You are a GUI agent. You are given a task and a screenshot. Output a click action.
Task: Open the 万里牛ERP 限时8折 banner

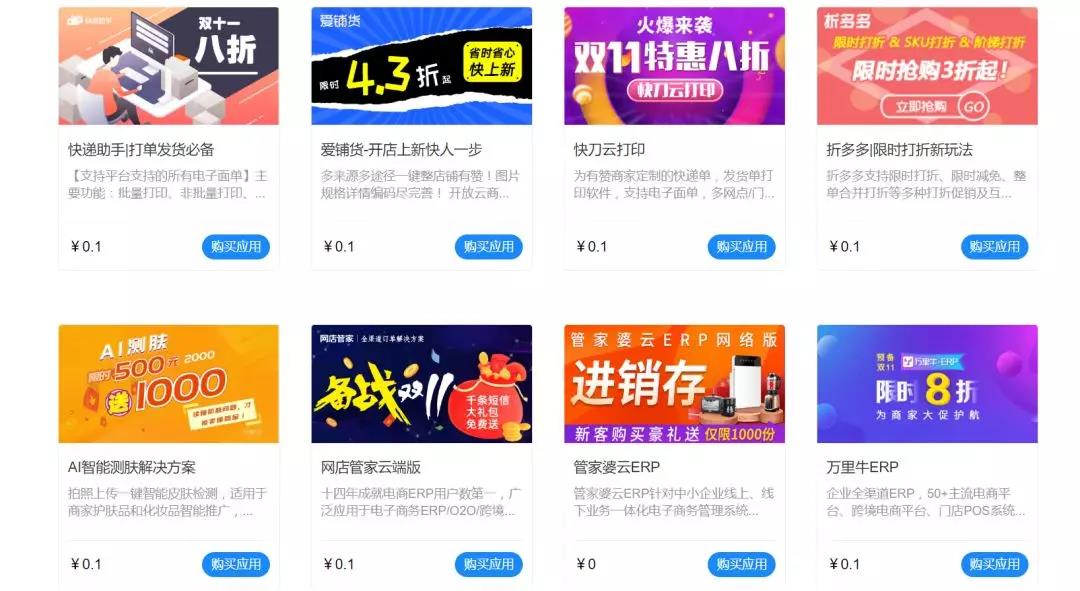coord(927,383)
